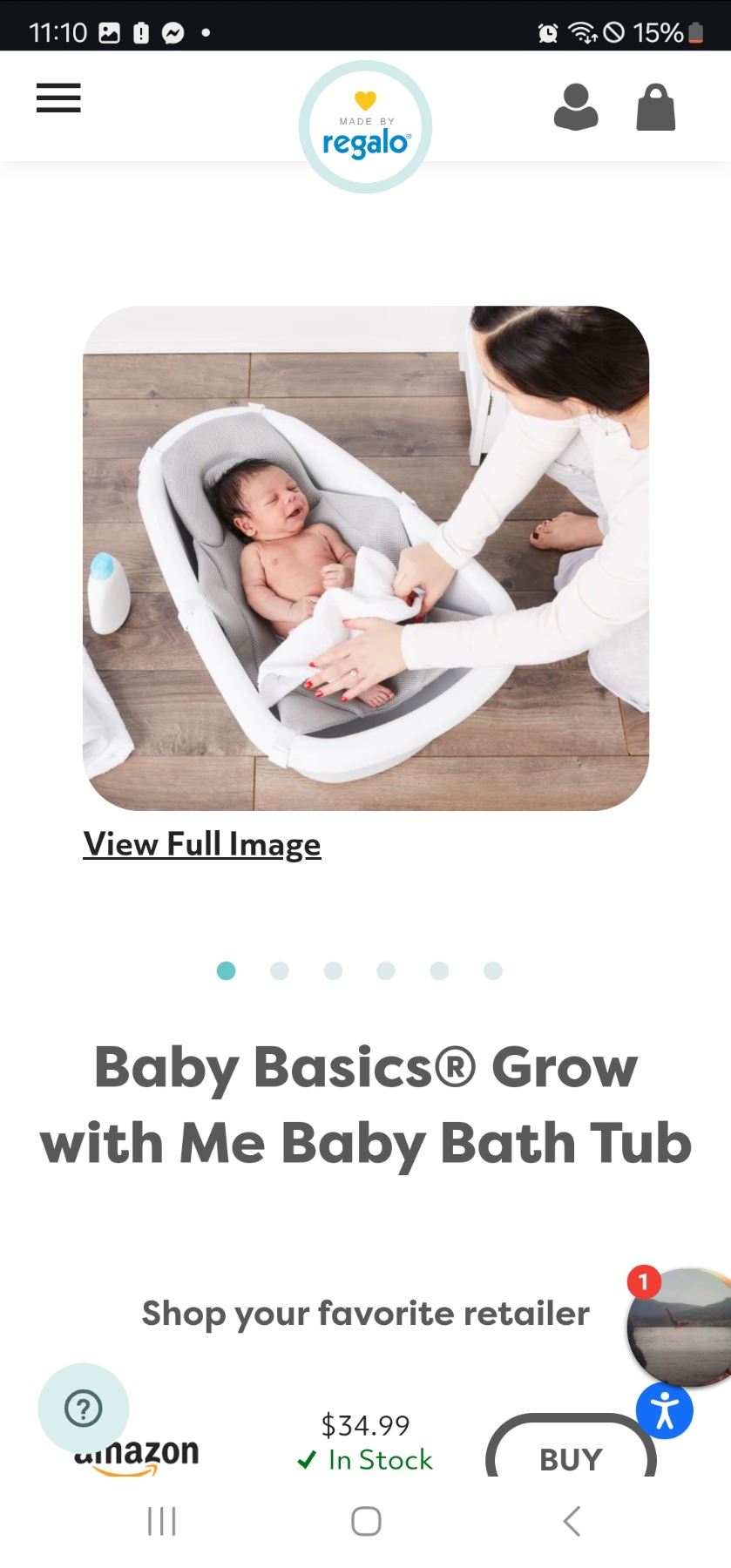The height and width of the screenshot is (1568, 731).
Task: Show the fourth carousel image dot
Action: coord(386,970)
